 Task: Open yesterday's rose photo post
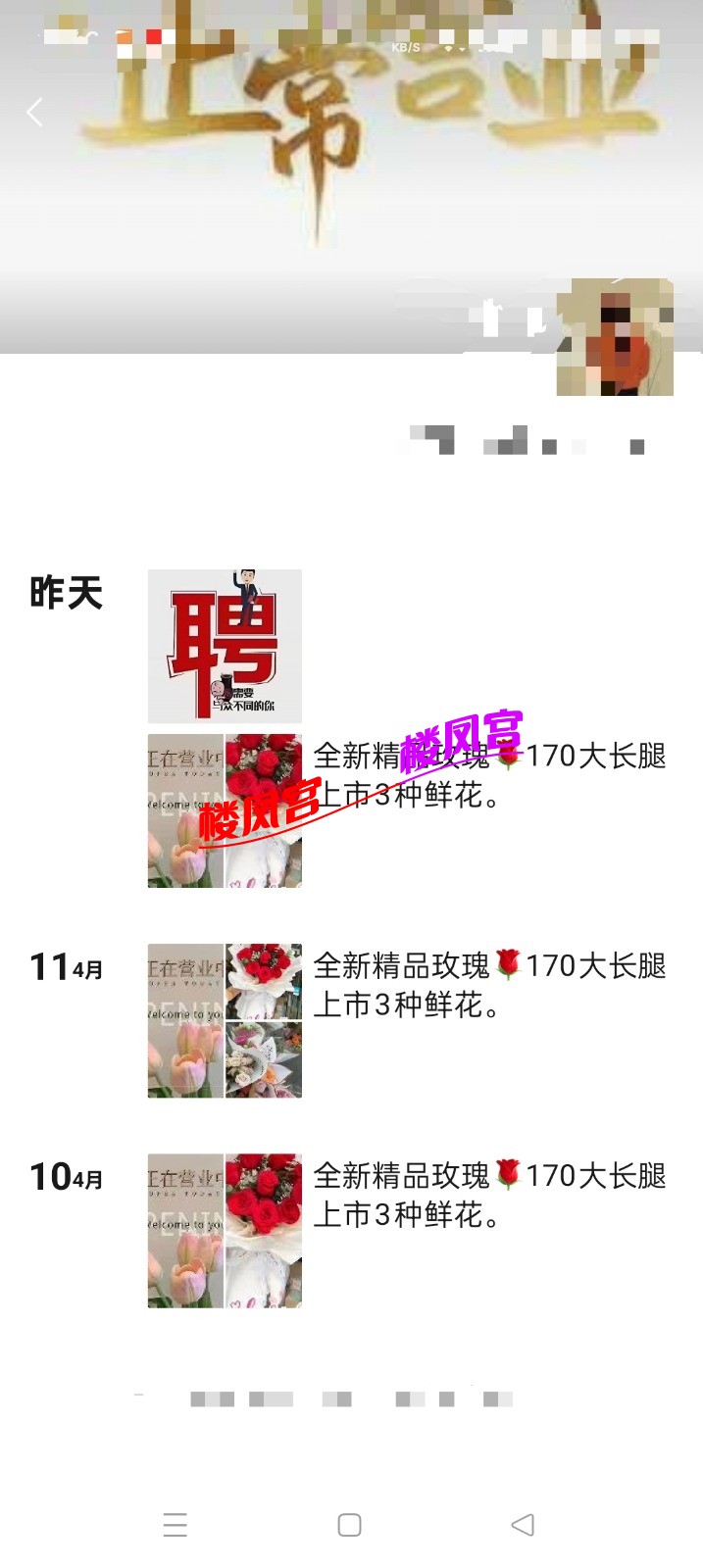225,811
